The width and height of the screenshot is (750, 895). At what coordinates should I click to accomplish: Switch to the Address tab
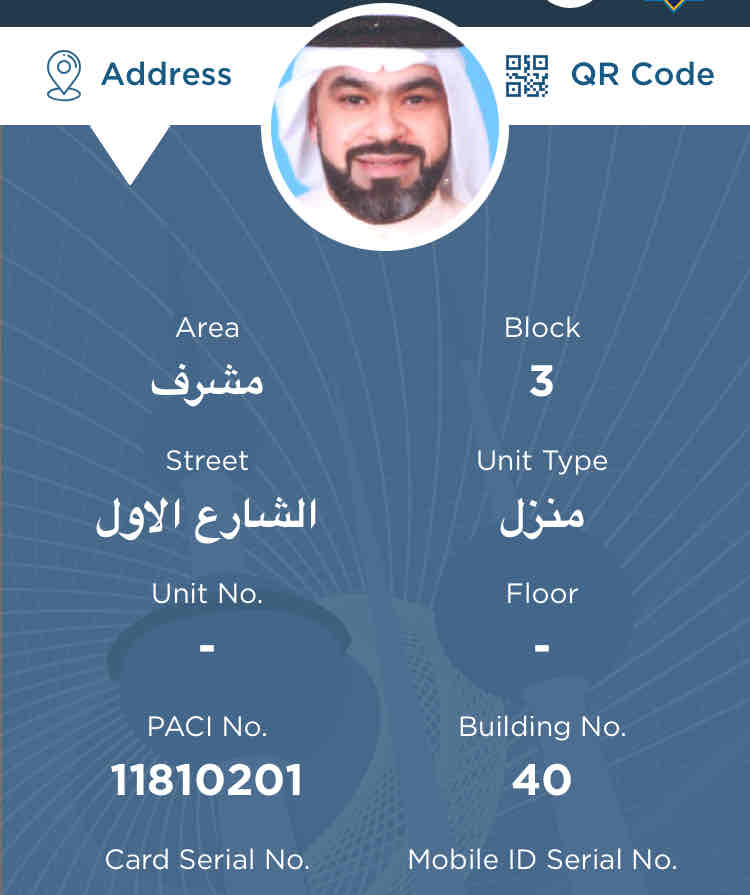coord(140,75)
